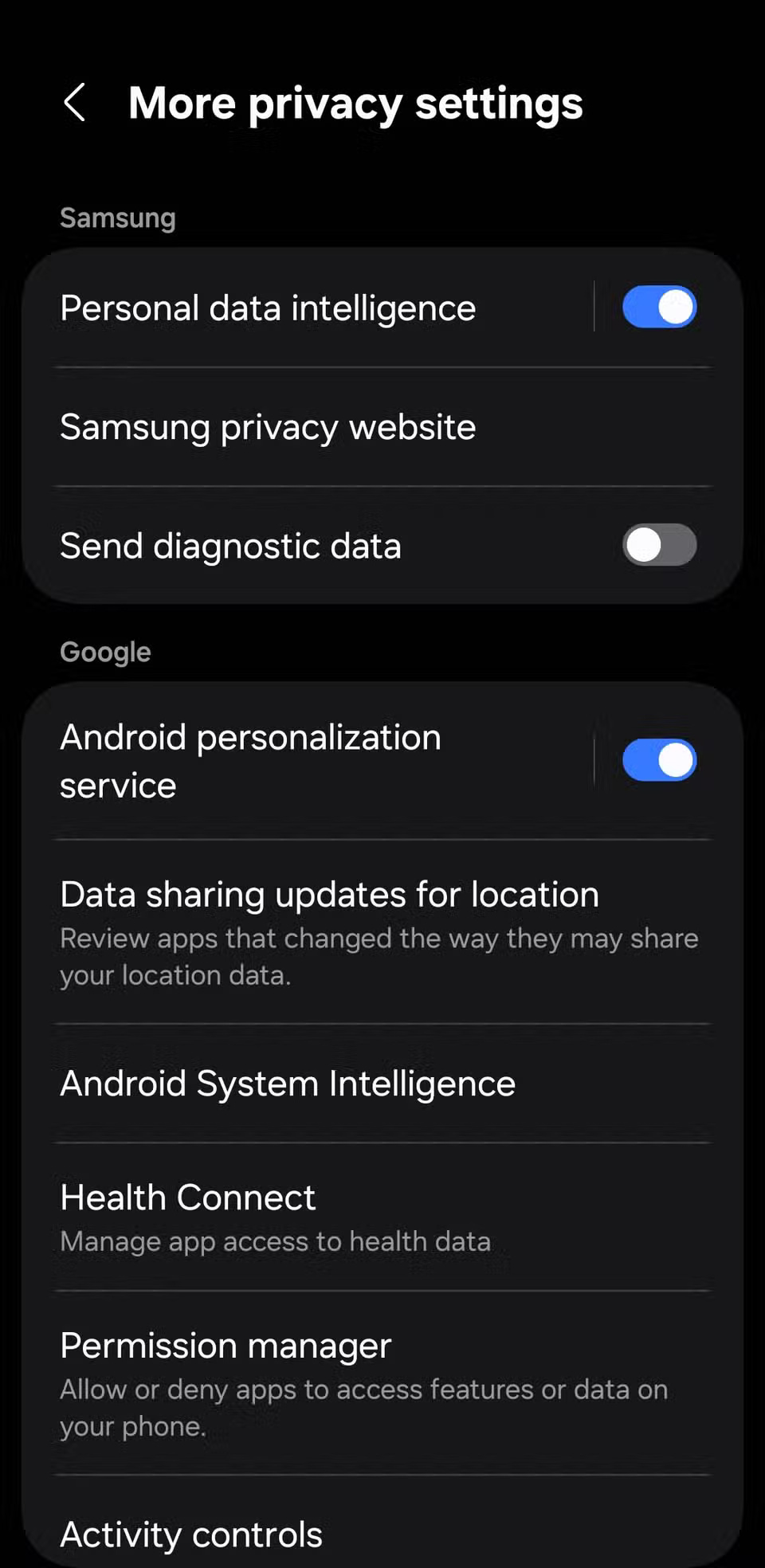Open Data sharing updates for location
The width and height of the screenshot is (765, 1568).
[x=329, y=894]
